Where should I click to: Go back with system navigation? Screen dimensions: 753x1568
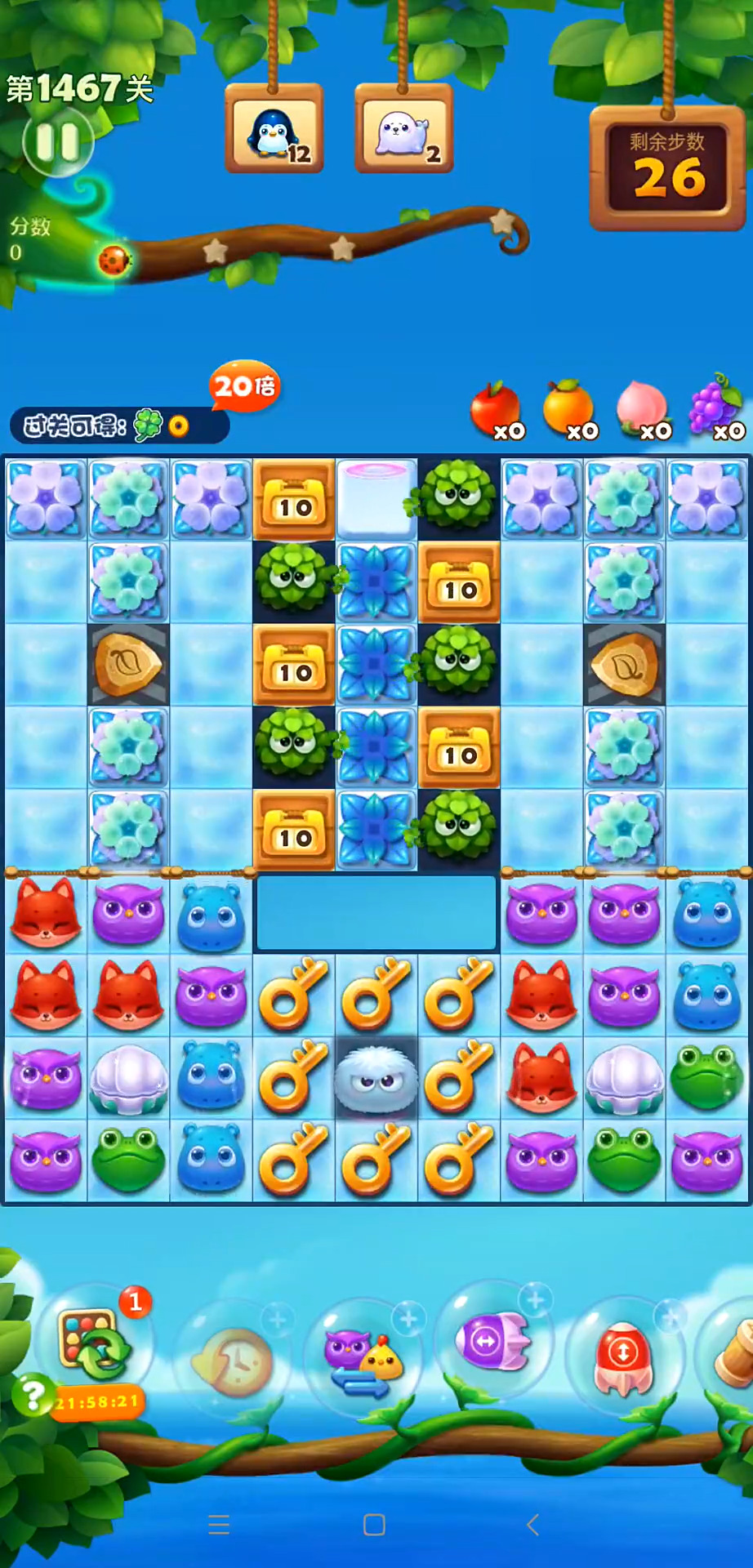pyautogui.click(x=532, y=1525)
